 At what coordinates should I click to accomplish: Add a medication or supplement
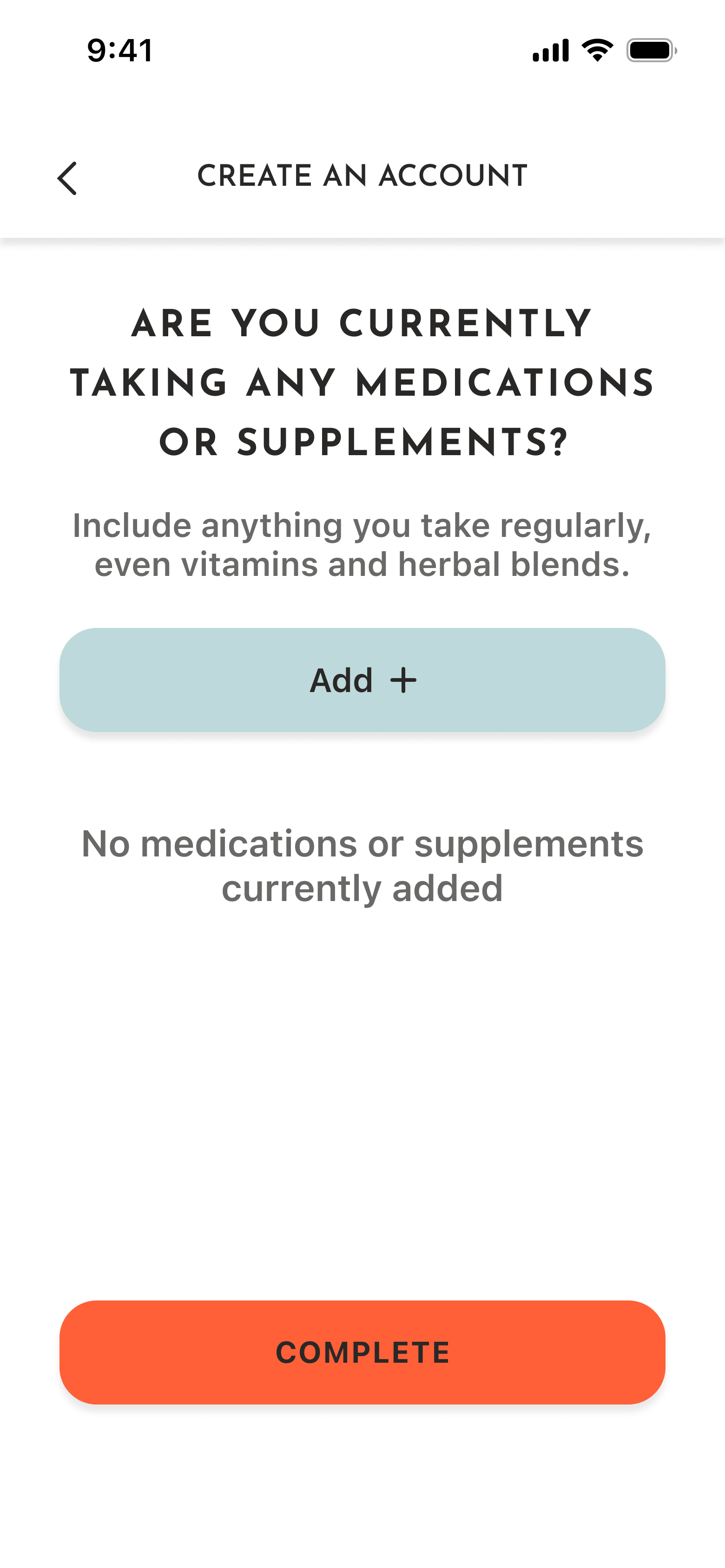coord(362,680)
